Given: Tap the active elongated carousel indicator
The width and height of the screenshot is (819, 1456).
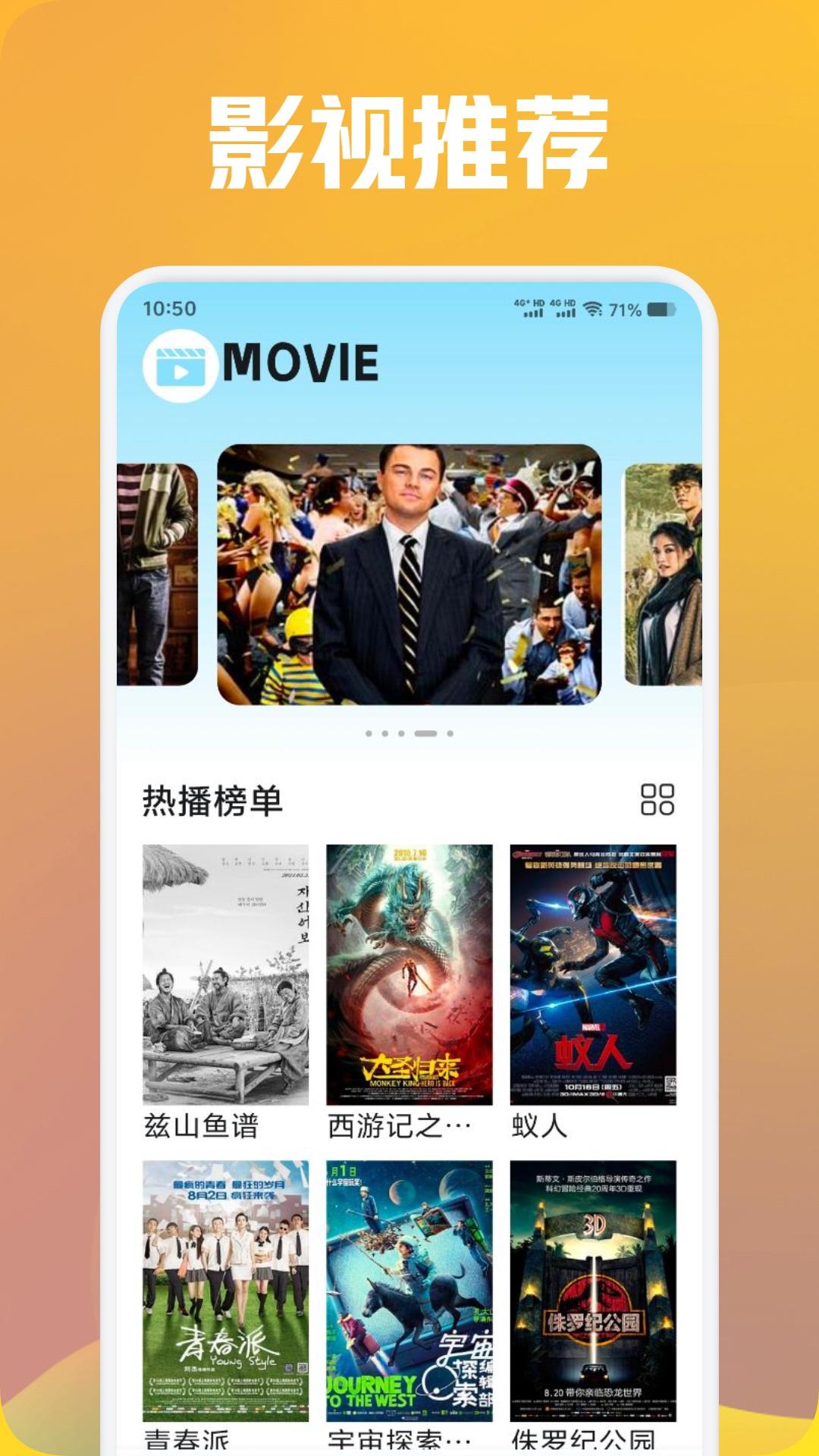Looking at the screenshot, I should [427, 735].
